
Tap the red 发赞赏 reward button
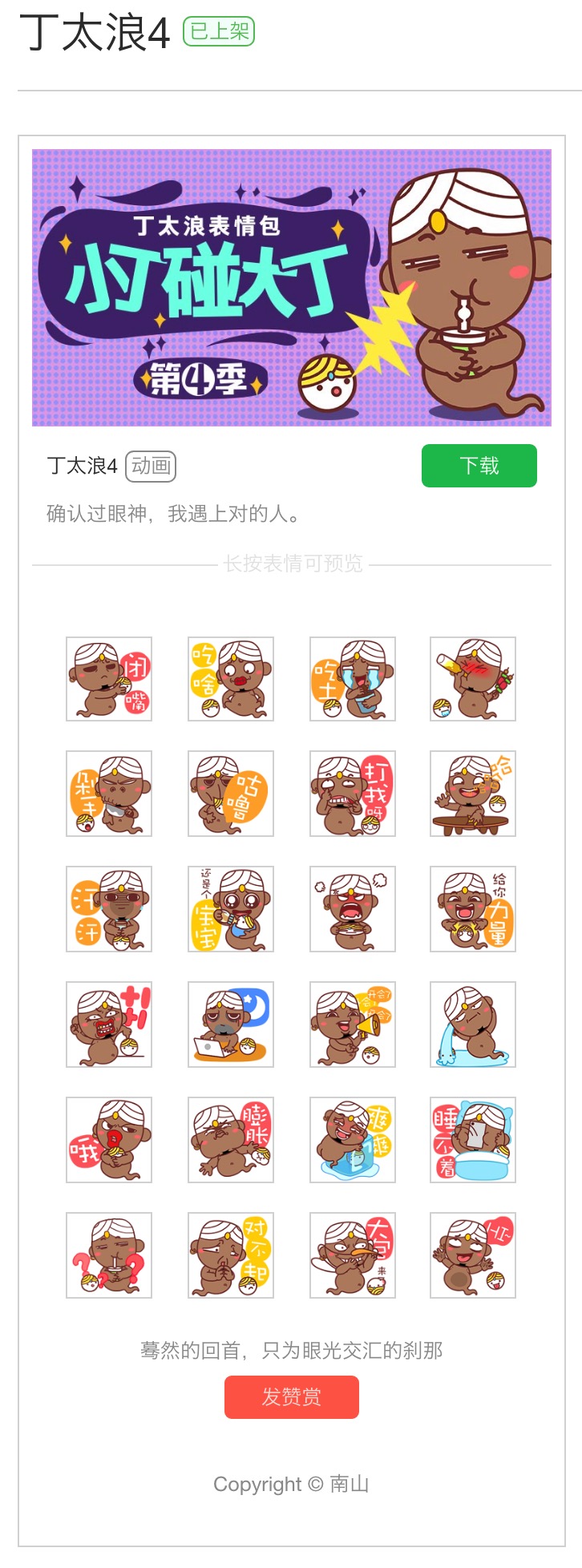(291, 1397)
